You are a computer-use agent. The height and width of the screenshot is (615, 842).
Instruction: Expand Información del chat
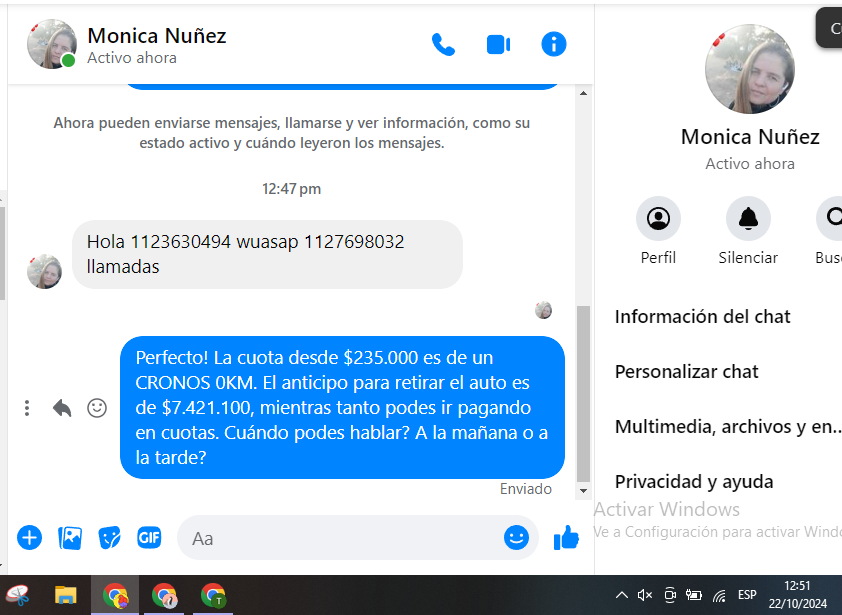[x=702, y=317]
